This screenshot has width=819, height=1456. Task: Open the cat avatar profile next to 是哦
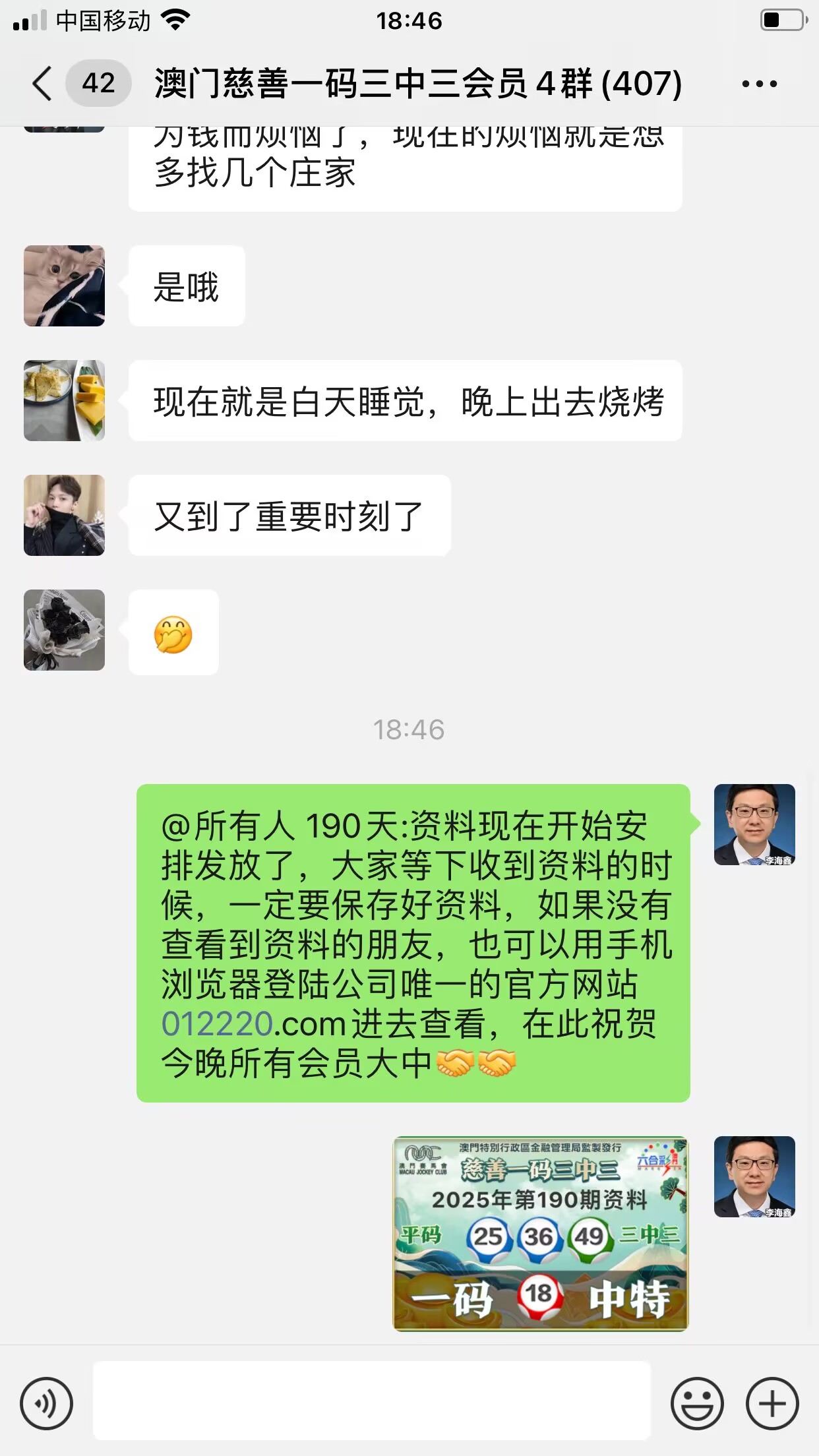coord(64,286)
